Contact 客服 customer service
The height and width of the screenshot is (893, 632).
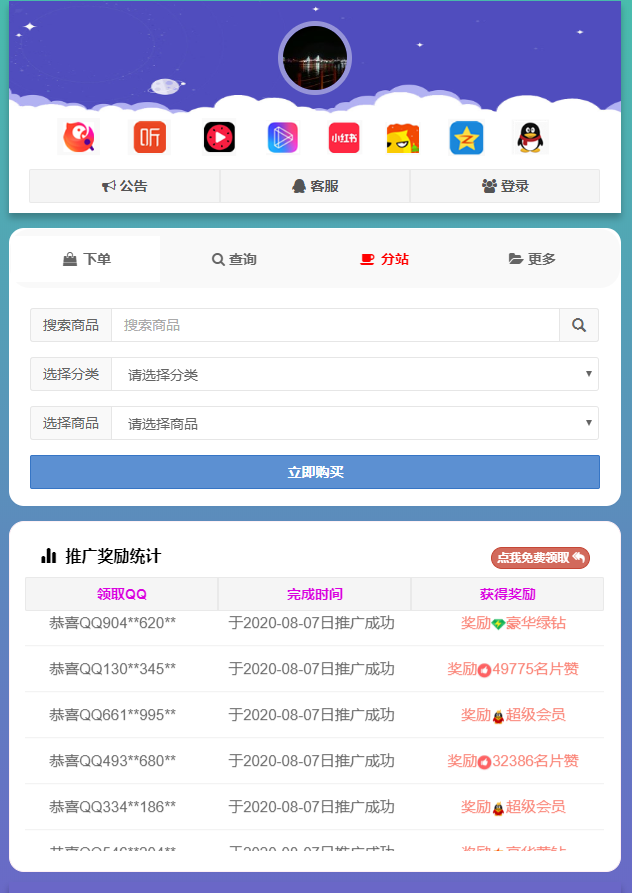(x=314, y=186)
